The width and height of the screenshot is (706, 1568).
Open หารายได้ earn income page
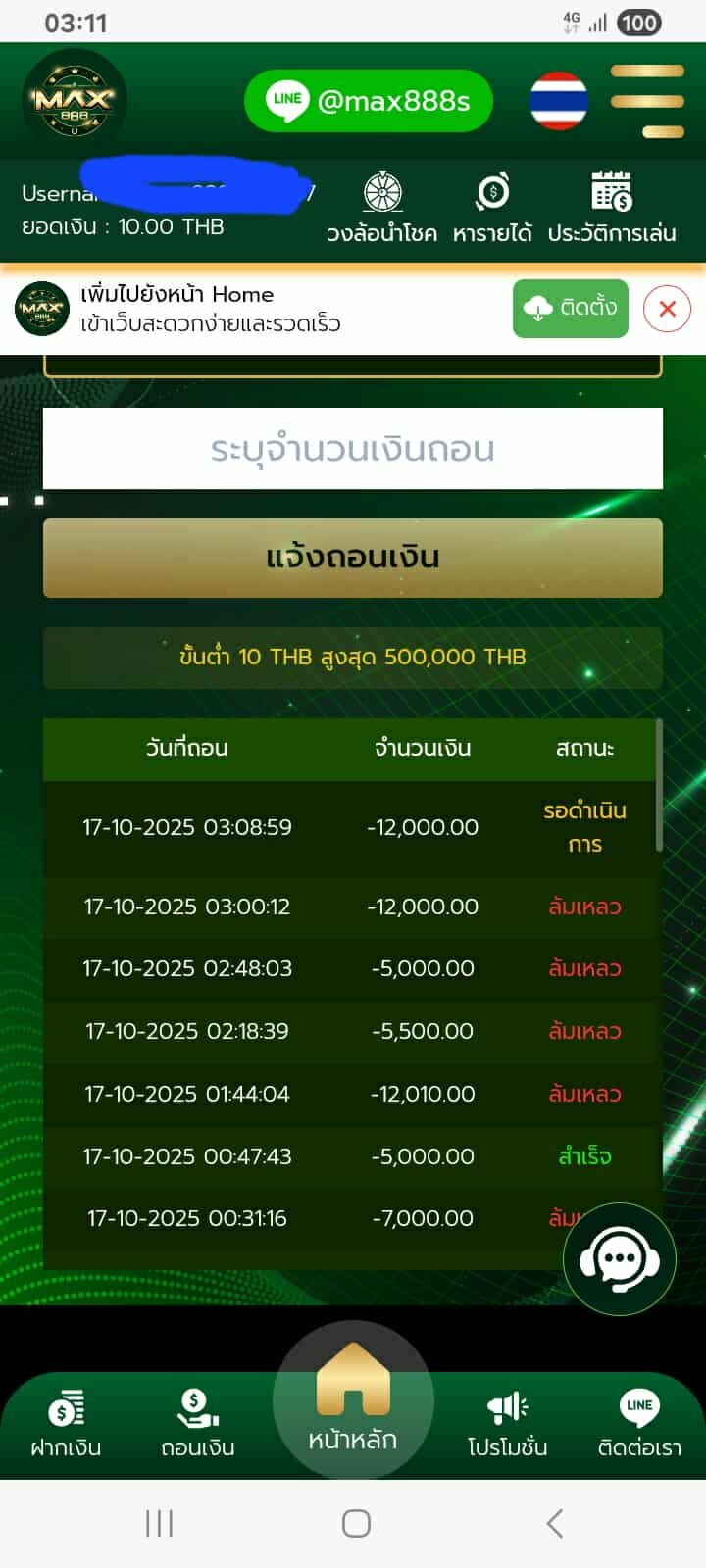tap(492, 207)
